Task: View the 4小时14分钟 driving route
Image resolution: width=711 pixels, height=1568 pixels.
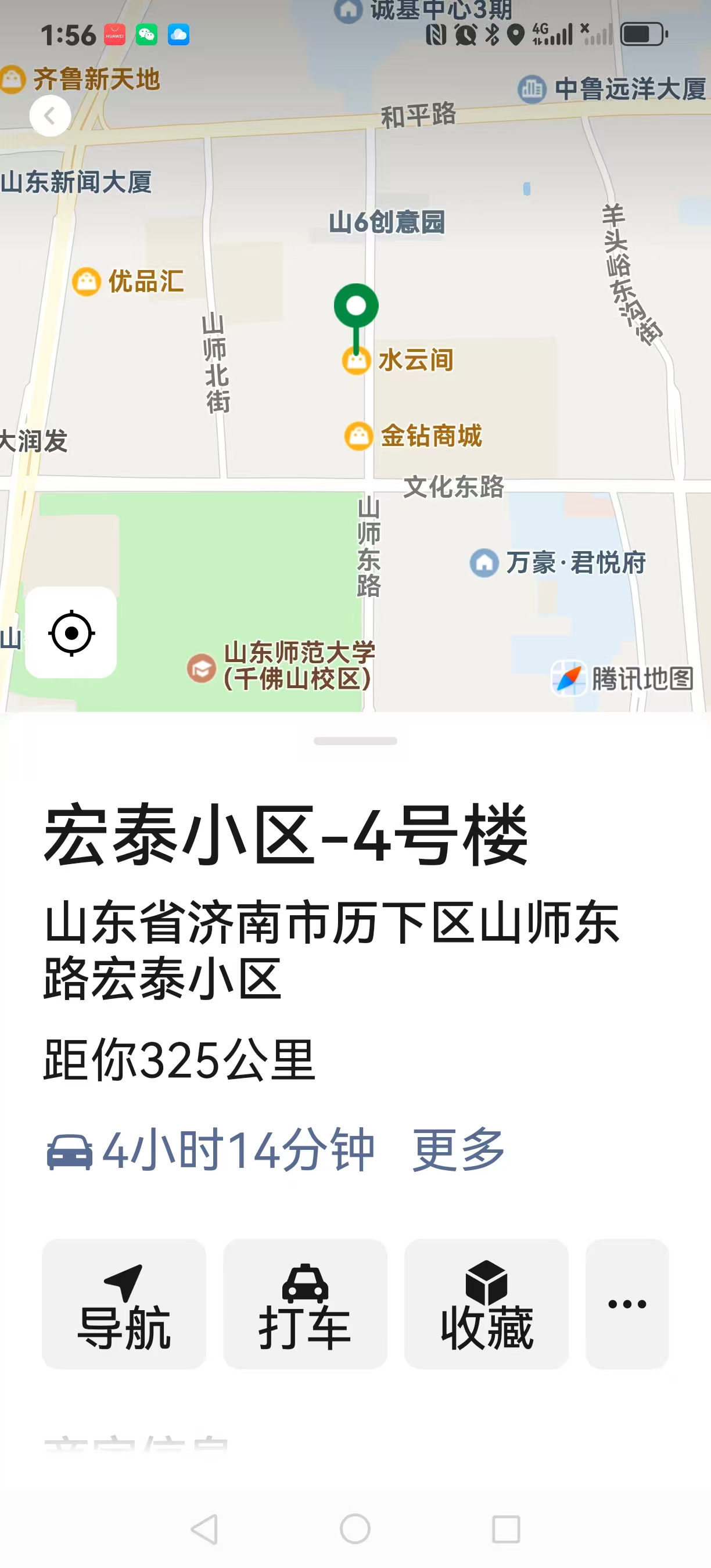Action: [x=211, y=1149]
